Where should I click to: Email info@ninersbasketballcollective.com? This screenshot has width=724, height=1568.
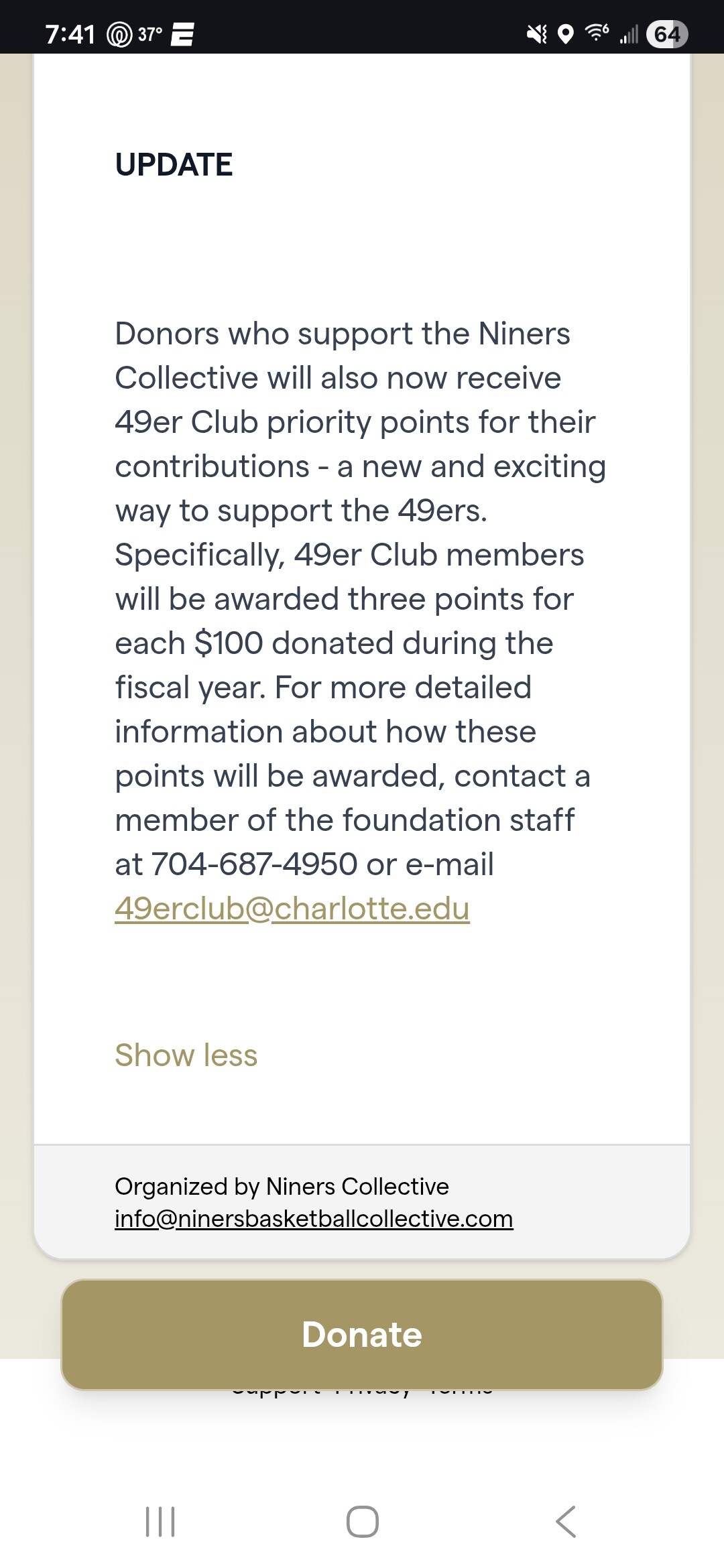point(314,1219)
